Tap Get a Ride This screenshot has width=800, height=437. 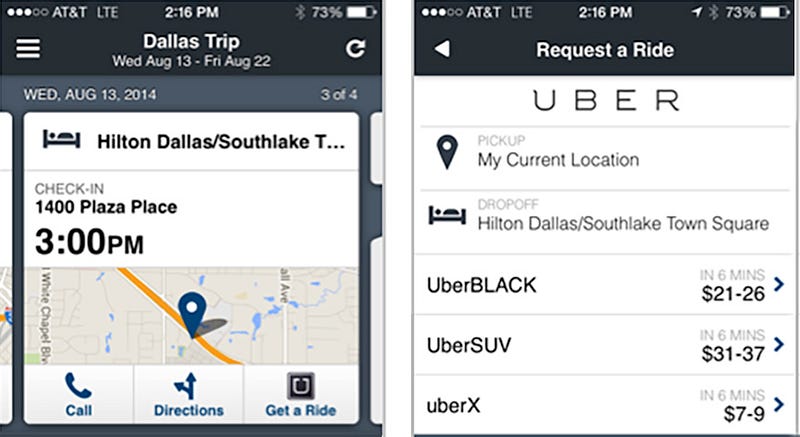point(301,394)
